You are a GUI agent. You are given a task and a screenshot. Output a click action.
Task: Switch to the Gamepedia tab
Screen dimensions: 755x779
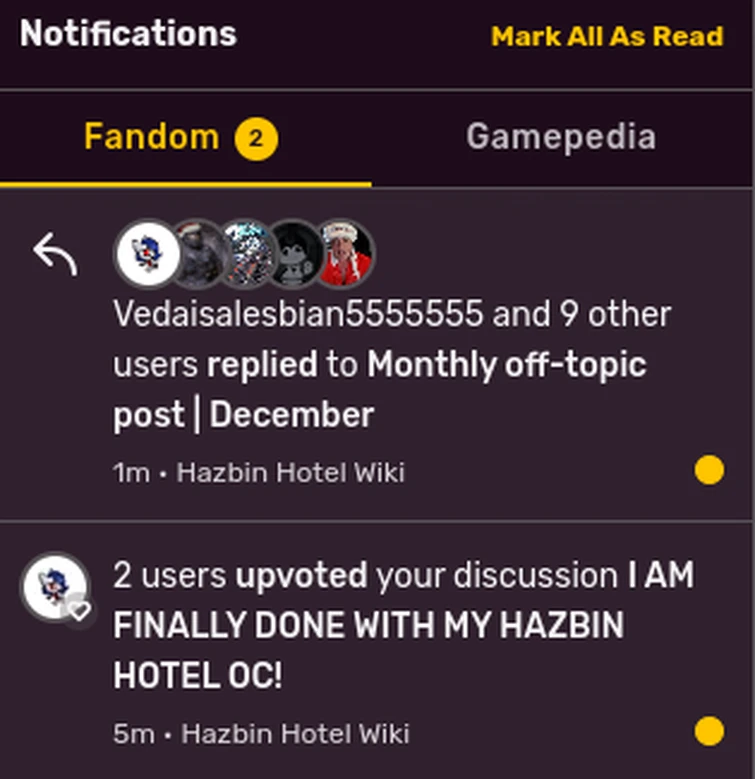point(560,138)
